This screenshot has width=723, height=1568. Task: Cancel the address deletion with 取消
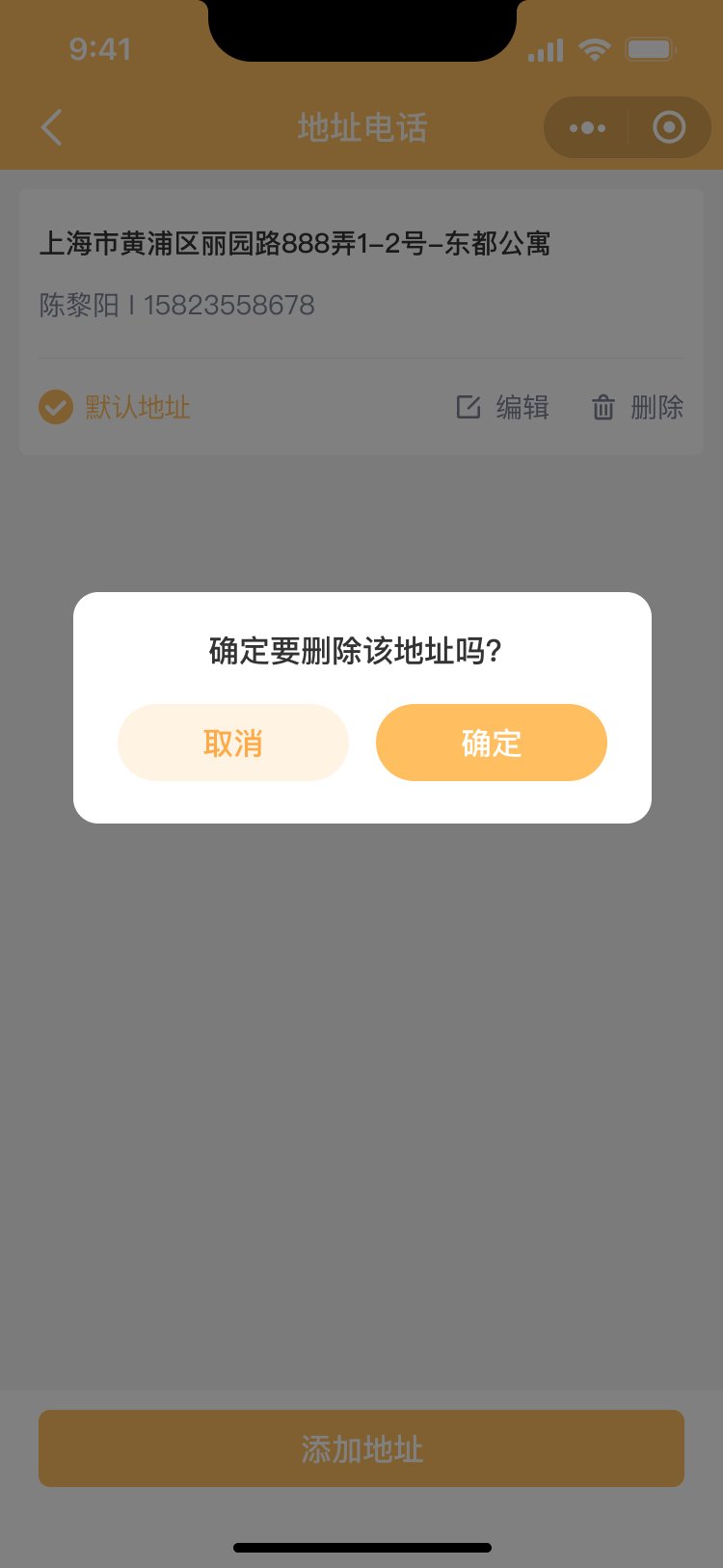click(x=232, y=743)
